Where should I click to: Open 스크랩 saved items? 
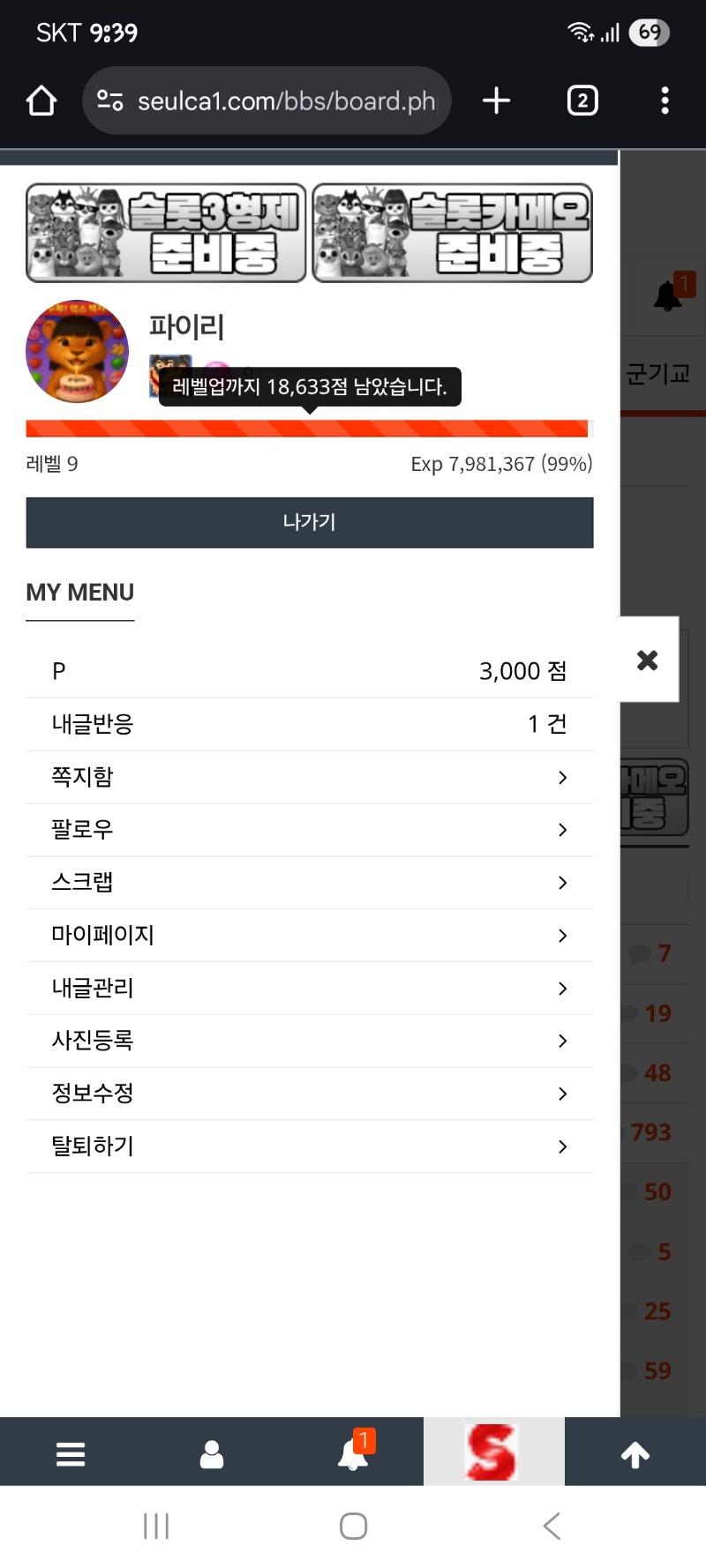pos(309,883)
